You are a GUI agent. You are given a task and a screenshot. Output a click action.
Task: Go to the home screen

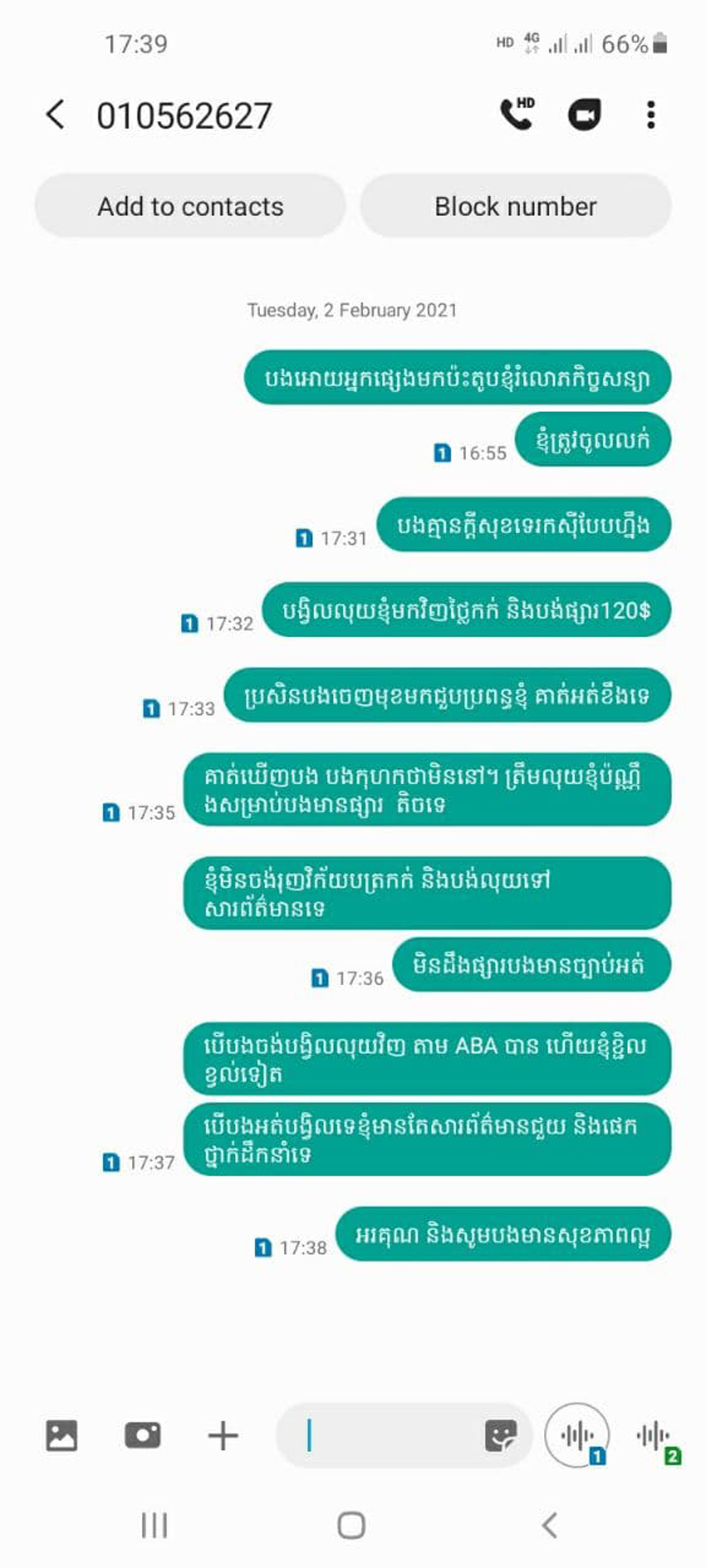tap(352, 1526)
